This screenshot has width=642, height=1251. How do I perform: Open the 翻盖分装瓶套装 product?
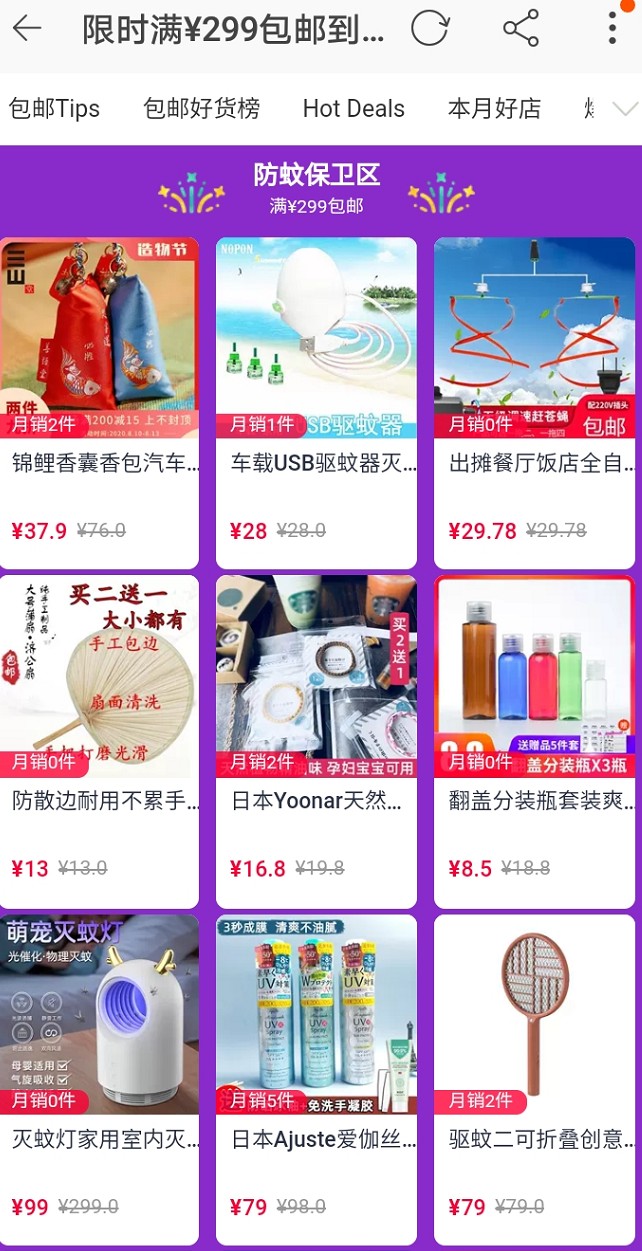[535, 738]
